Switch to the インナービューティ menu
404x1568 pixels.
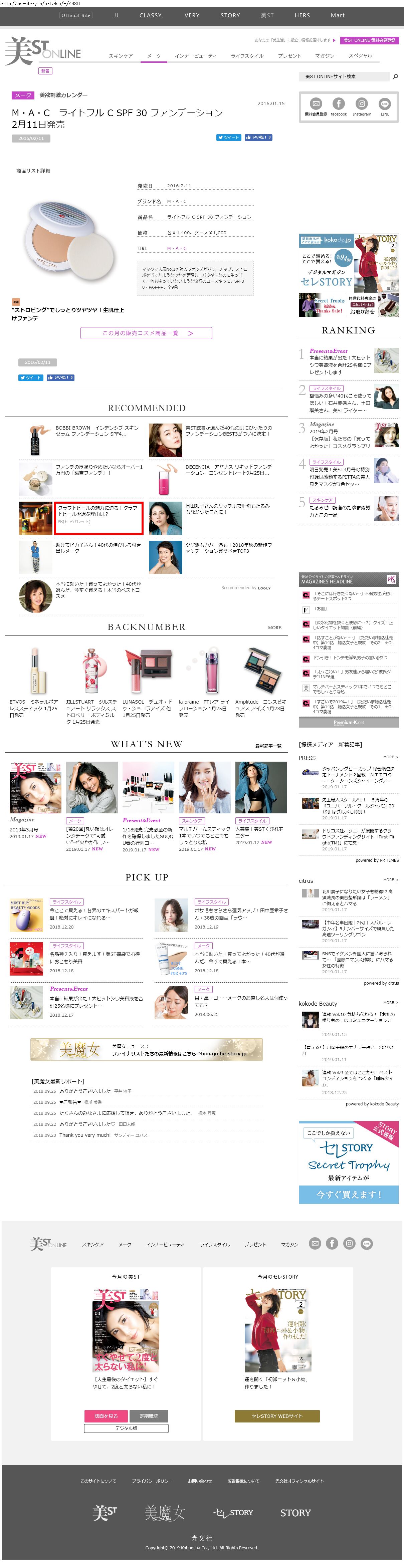point(195,56)
